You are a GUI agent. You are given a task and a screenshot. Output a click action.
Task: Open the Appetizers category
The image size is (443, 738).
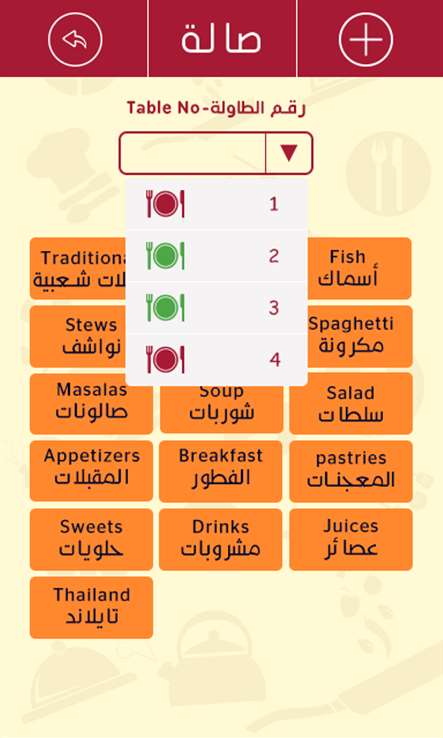pos(91,471)
